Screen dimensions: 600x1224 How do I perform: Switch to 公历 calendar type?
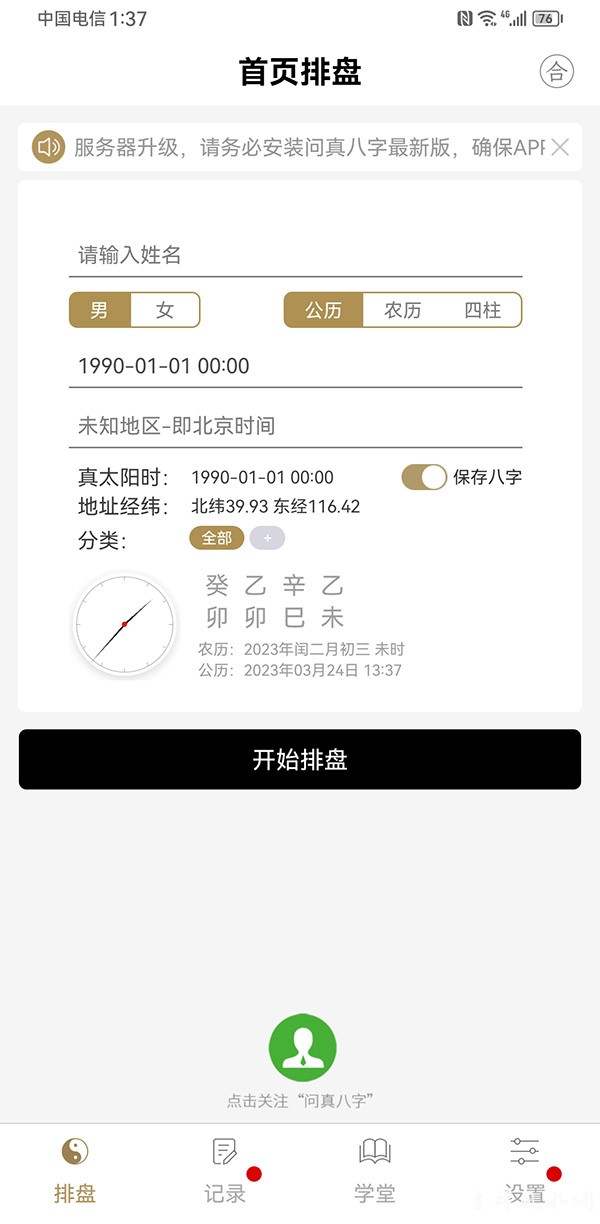[x=323, y=310]
